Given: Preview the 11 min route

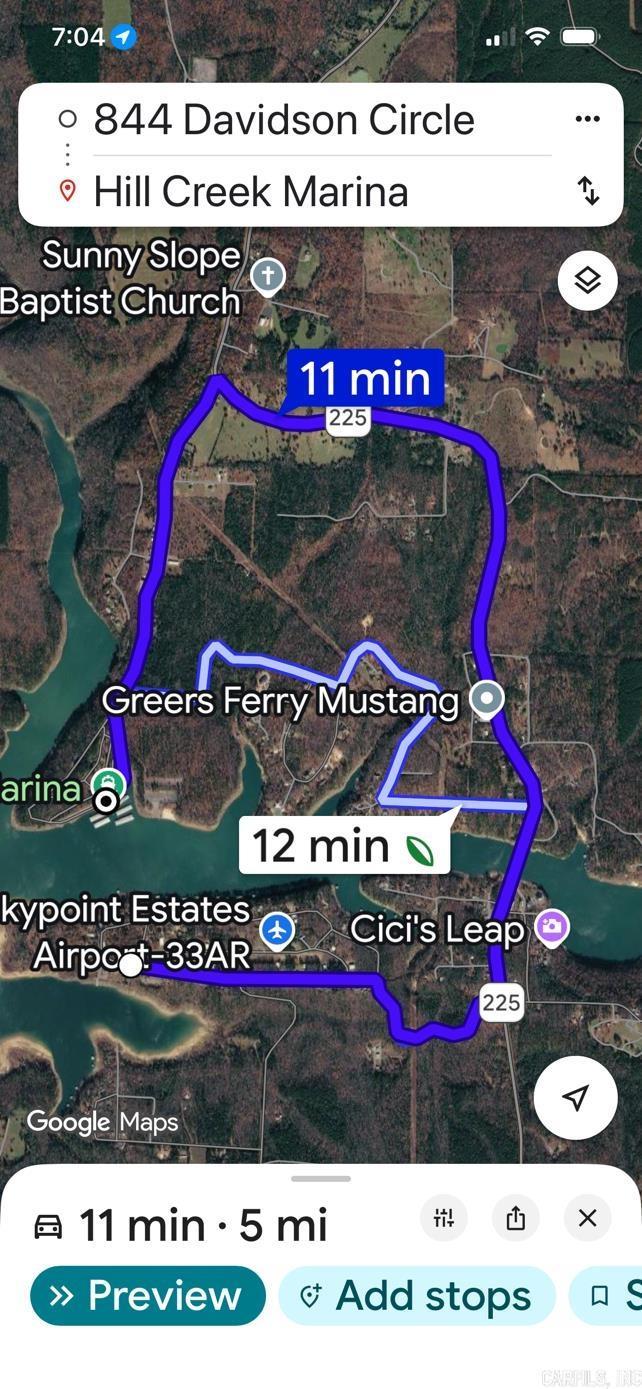Looking at the screenshot, I should pyautogui.click(x=148, y=1296).
